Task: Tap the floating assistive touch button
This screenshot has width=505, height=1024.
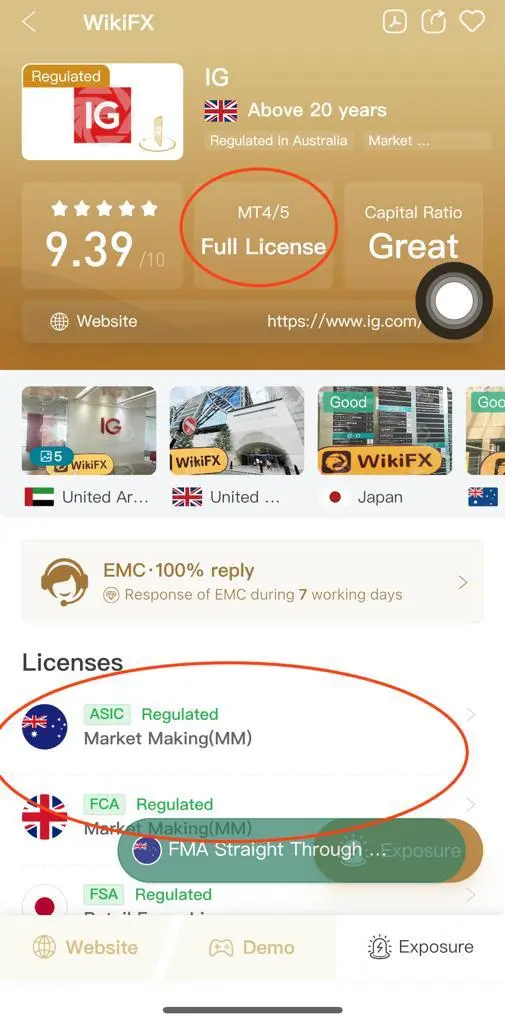Action: [x=453, y=300]
